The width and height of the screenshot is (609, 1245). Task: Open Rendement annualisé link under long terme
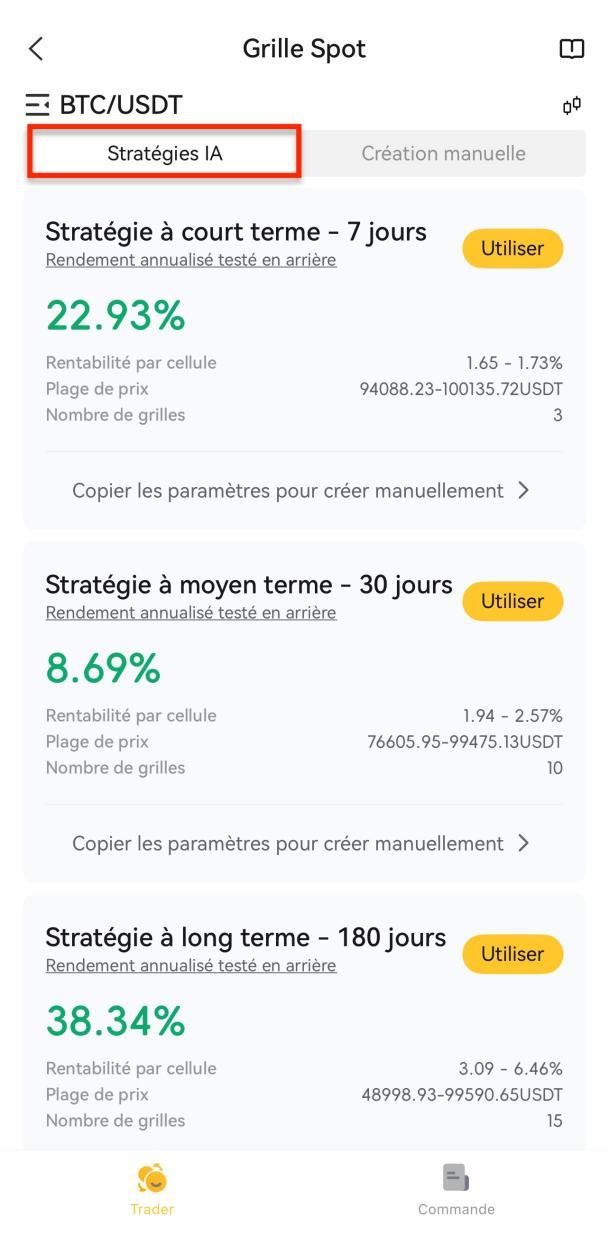[x=191, y=966]
